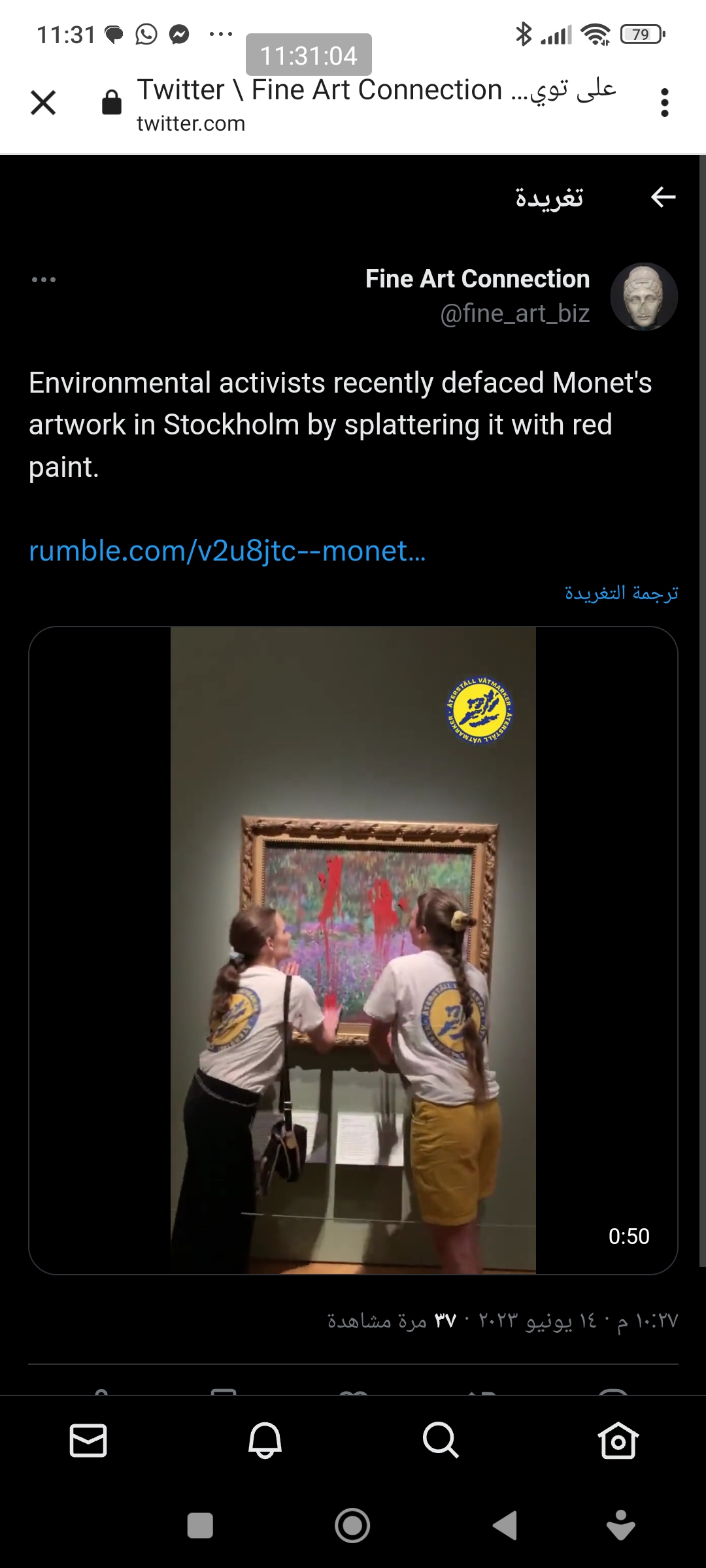View the Fine Art Connection account name
This screenshot has width=706, height=1568.
coord(477,279)
